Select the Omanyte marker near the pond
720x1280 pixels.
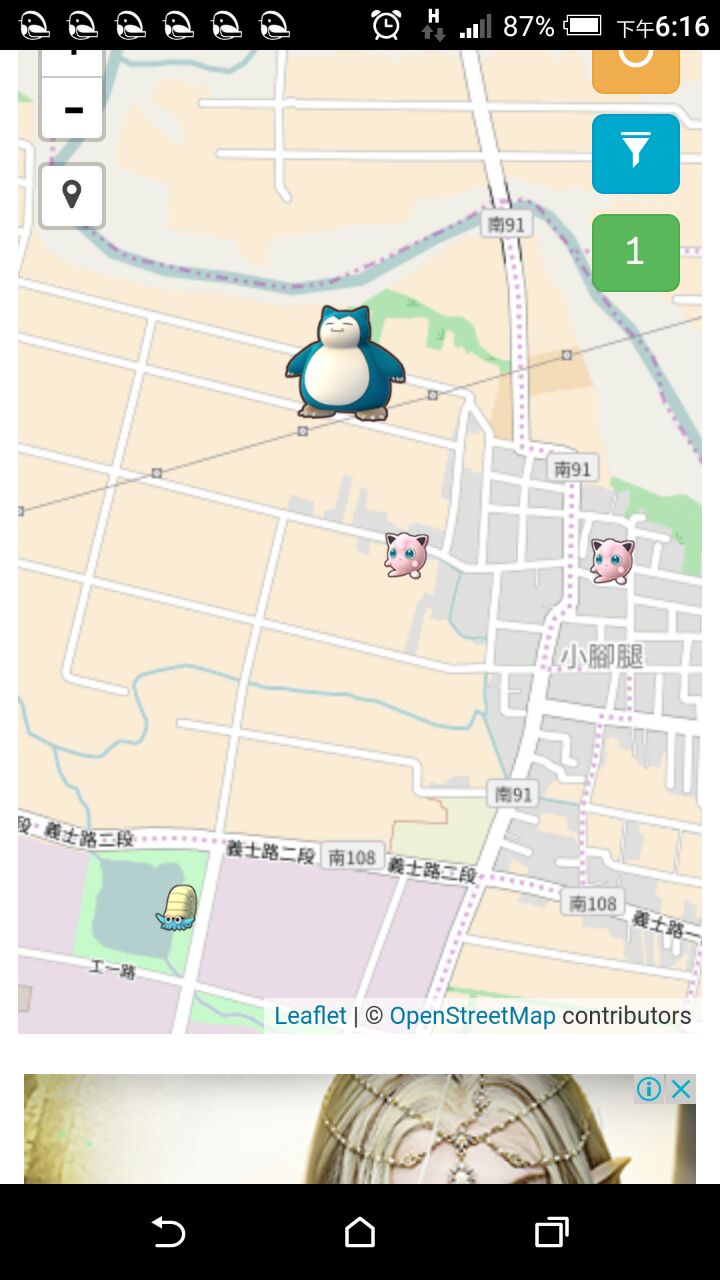pyautogui.click(x=178, y=908)
